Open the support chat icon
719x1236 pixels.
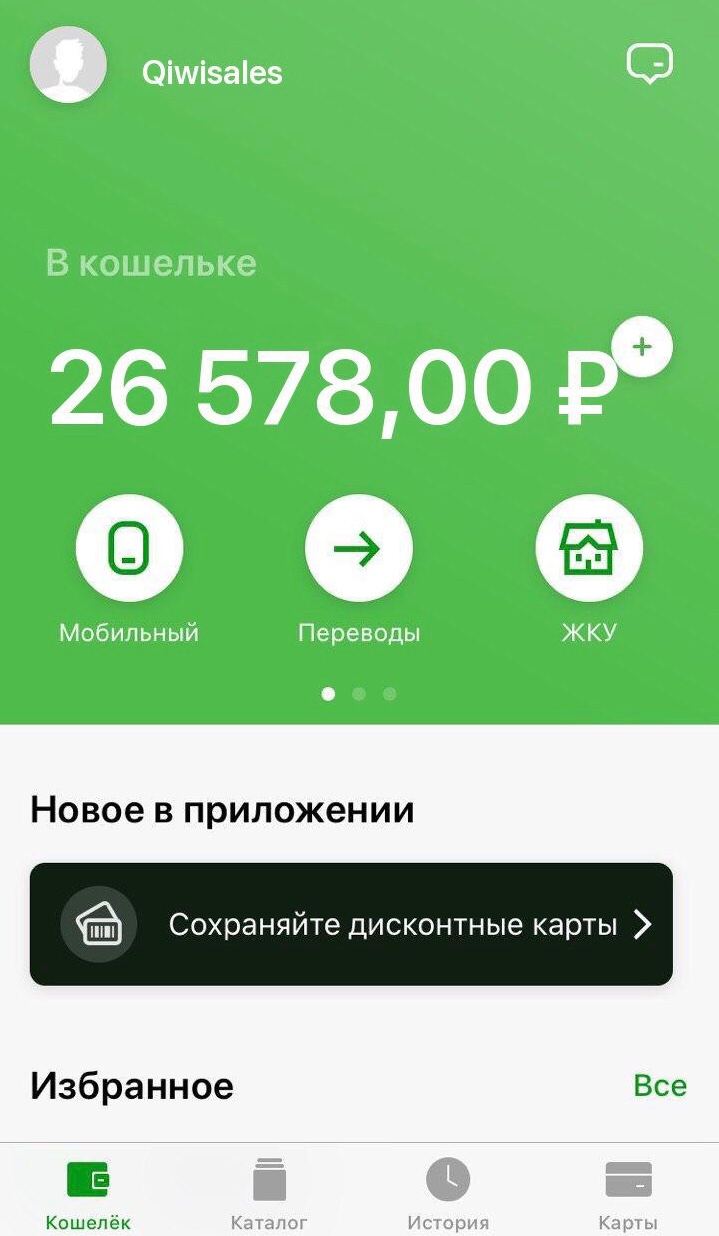[x=649, y=64]
